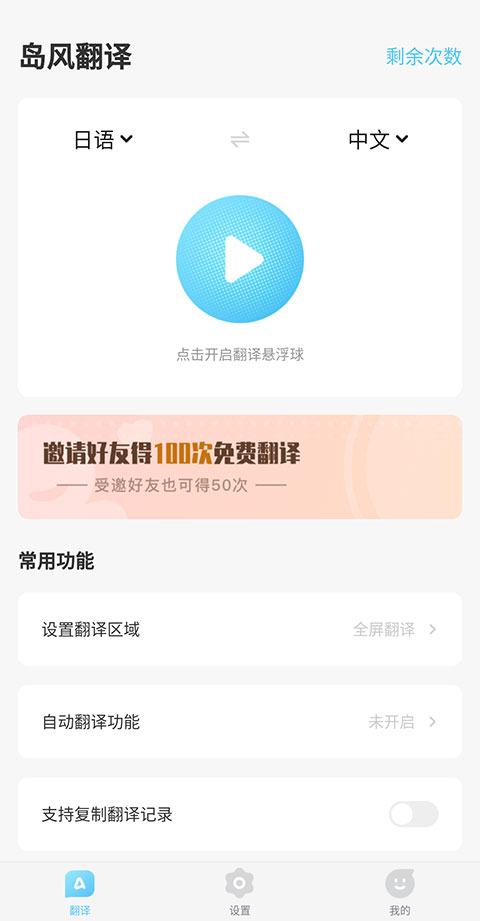Open 设置翻译区域 row

240,630
